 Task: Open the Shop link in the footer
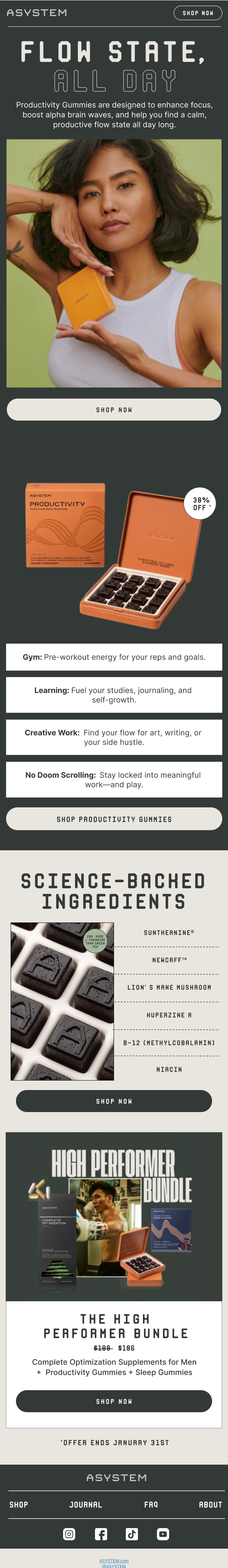tap(19, 1504)
